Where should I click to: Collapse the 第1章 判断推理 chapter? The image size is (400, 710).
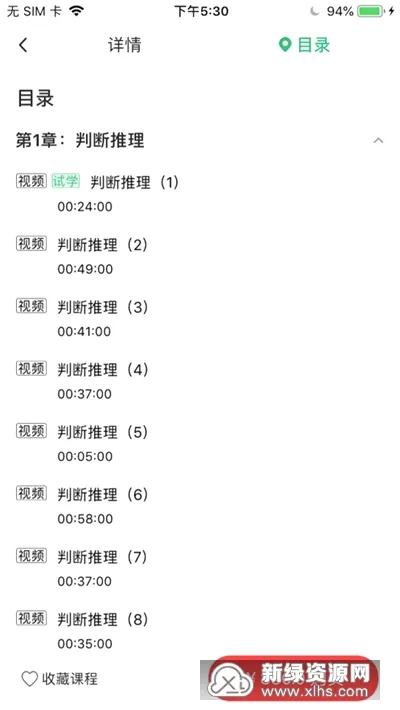coord(378,141)
